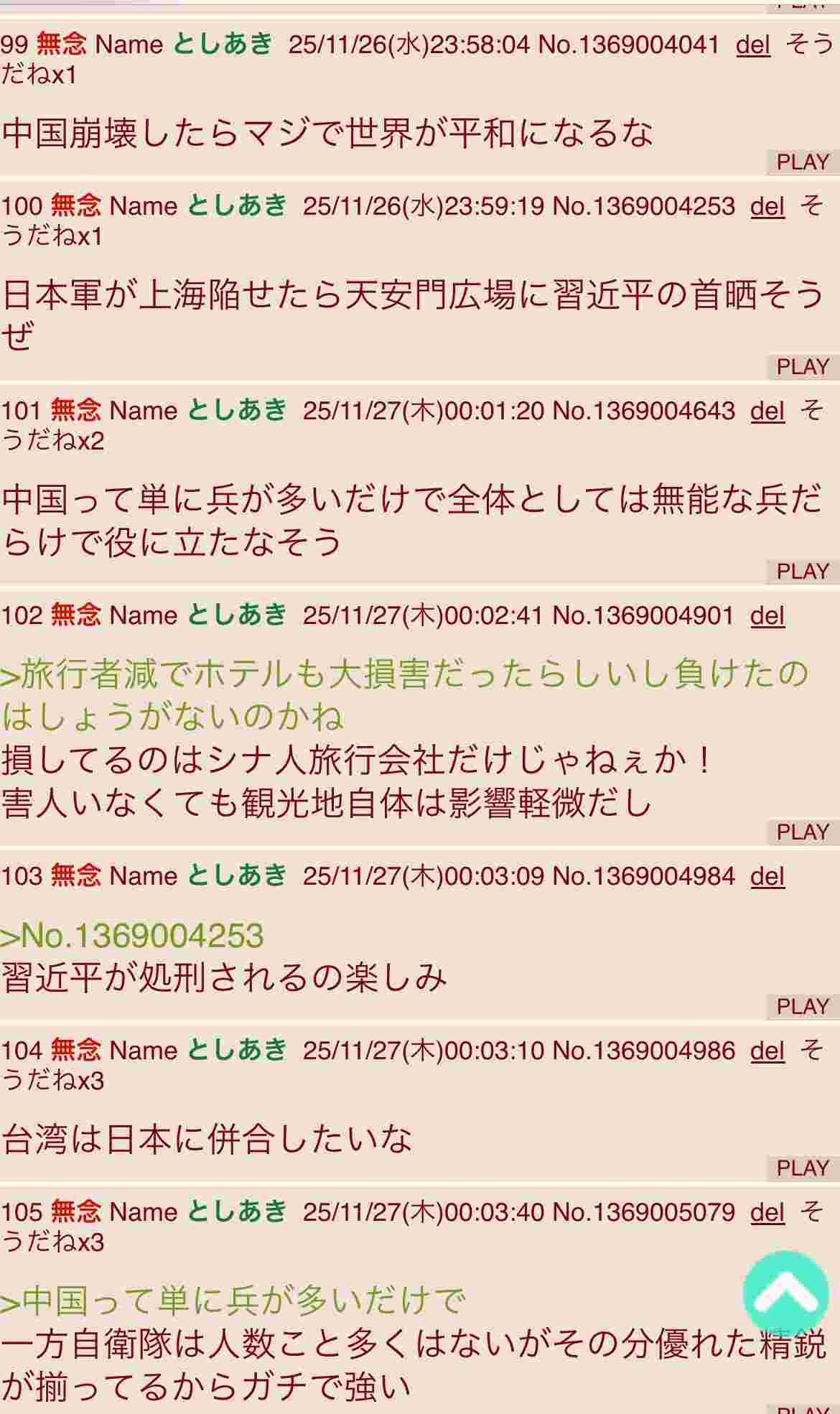The width and height of the screenshot is (840, 1414).
Task: Tap PLAY button under post 99
Action: 803,162
